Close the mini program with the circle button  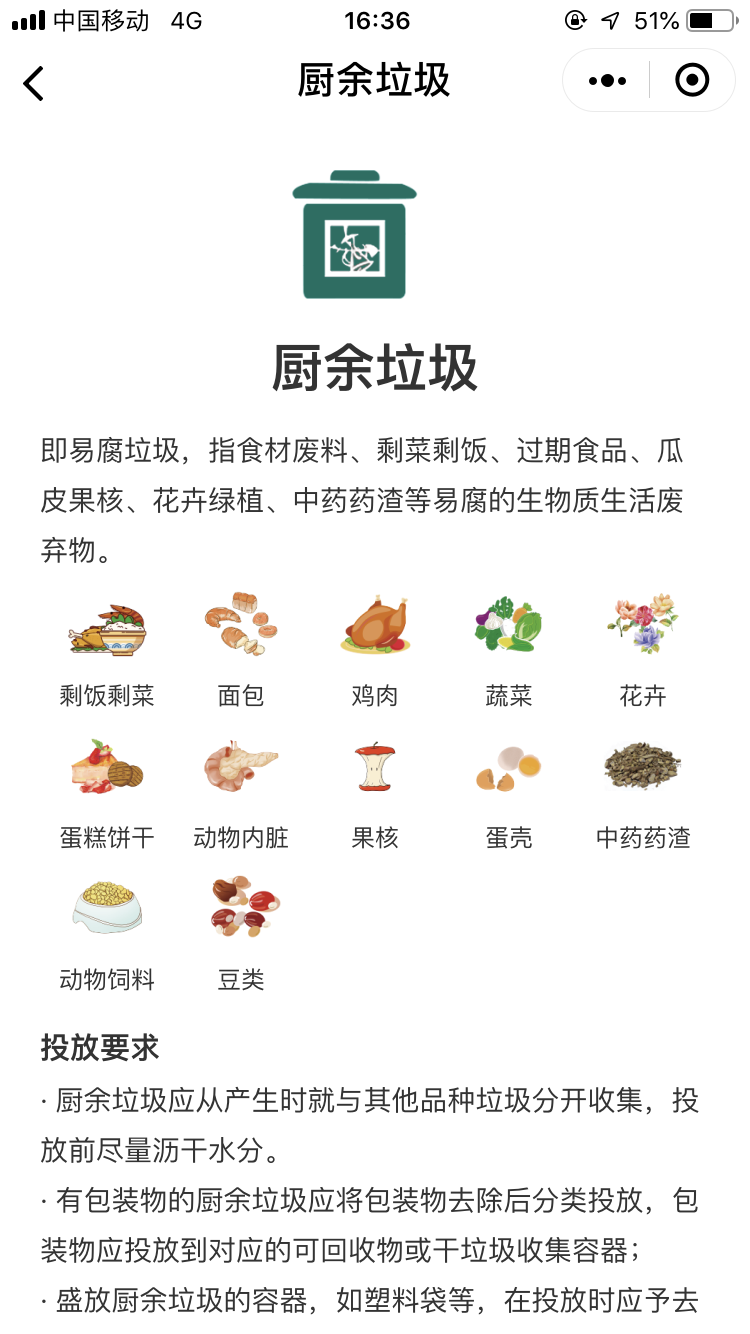pyautogui.click(x=692, y=80)
